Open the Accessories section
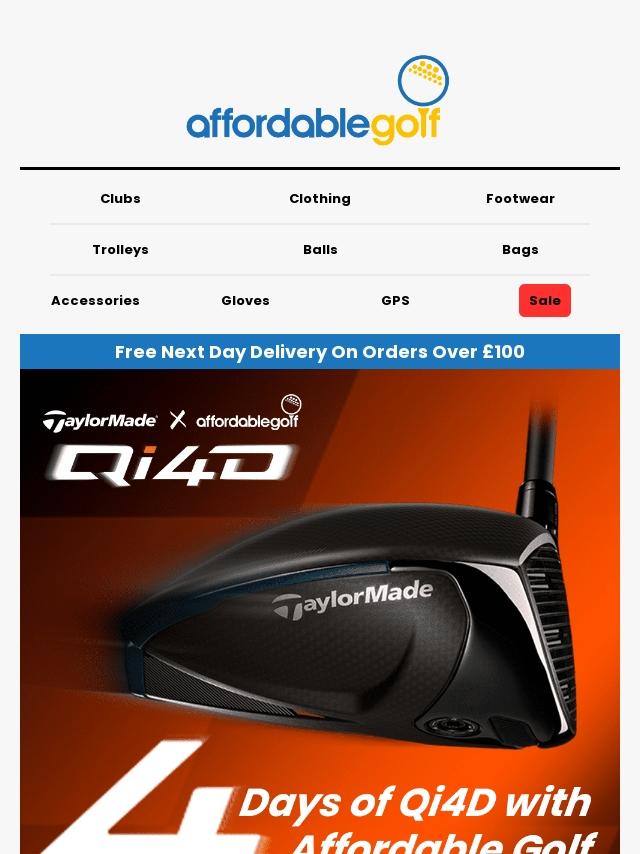This screenshot has height=854, width=640. pyautogui.click(x=95, y=301)
